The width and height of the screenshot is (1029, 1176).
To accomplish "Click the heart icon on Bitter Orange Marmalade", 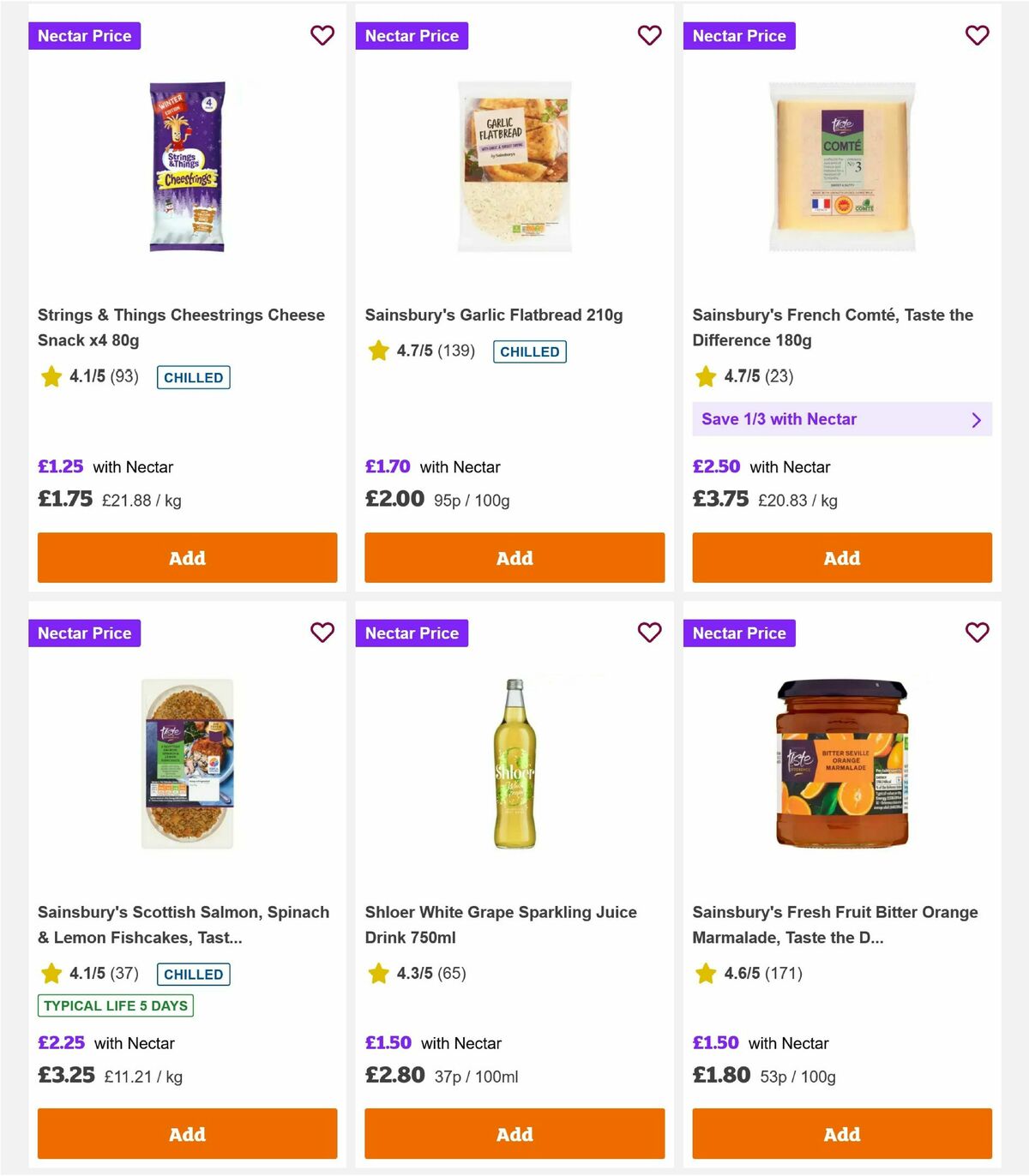I will (x=977, y=633).
